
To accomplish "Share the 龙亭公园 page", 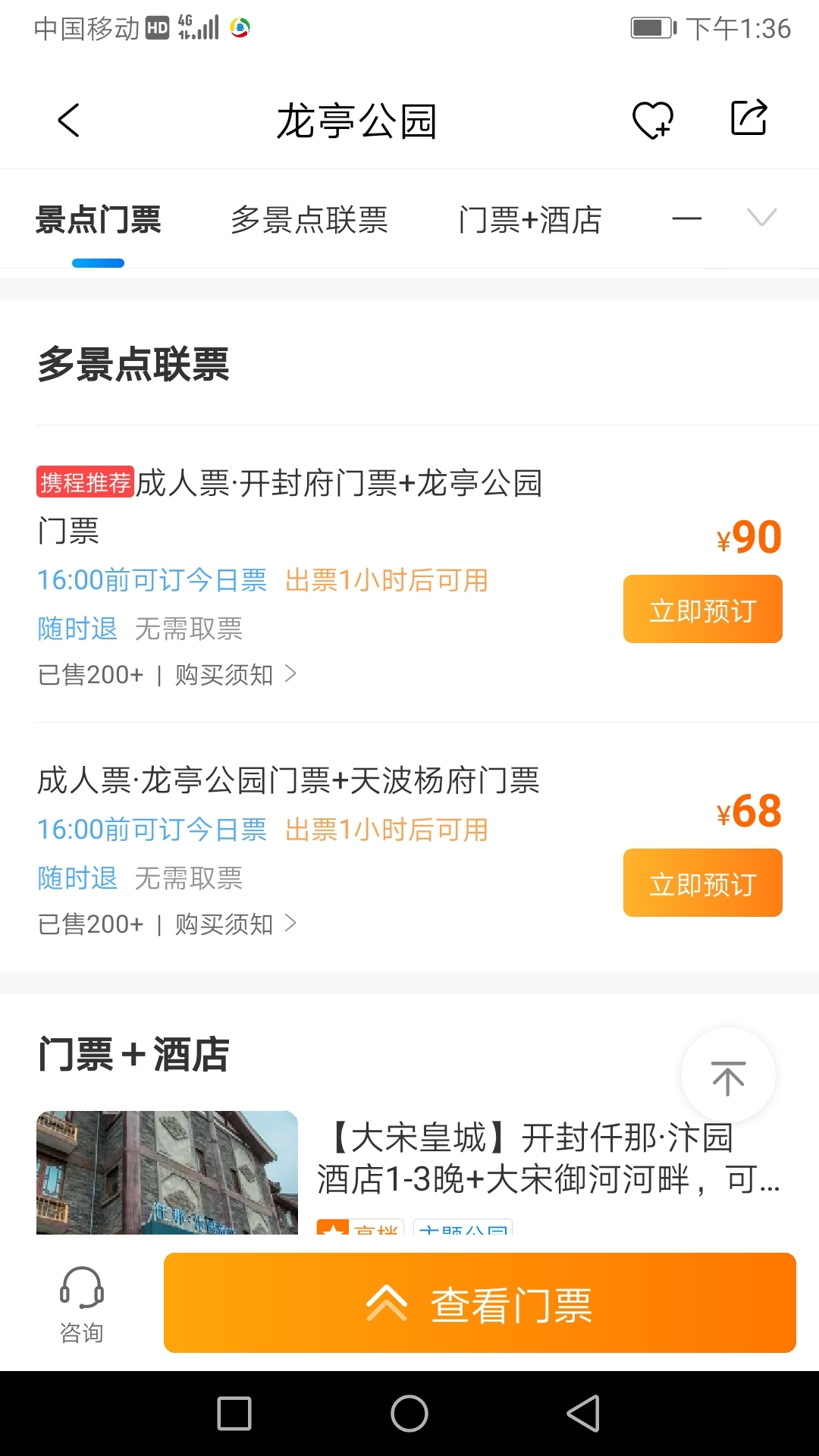I will [x=748, y=119].
